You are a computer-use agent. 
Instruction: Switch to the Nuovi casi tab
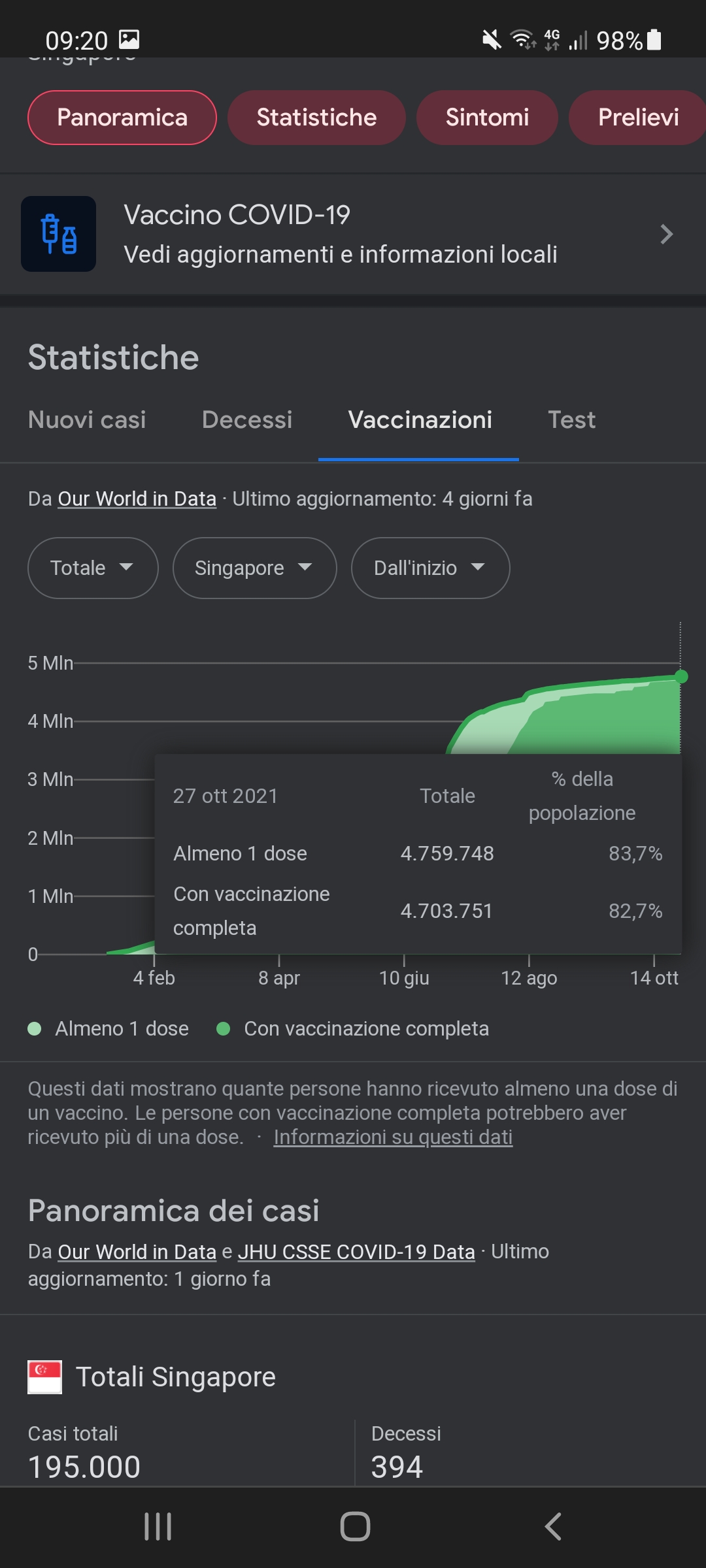[87, 419]
